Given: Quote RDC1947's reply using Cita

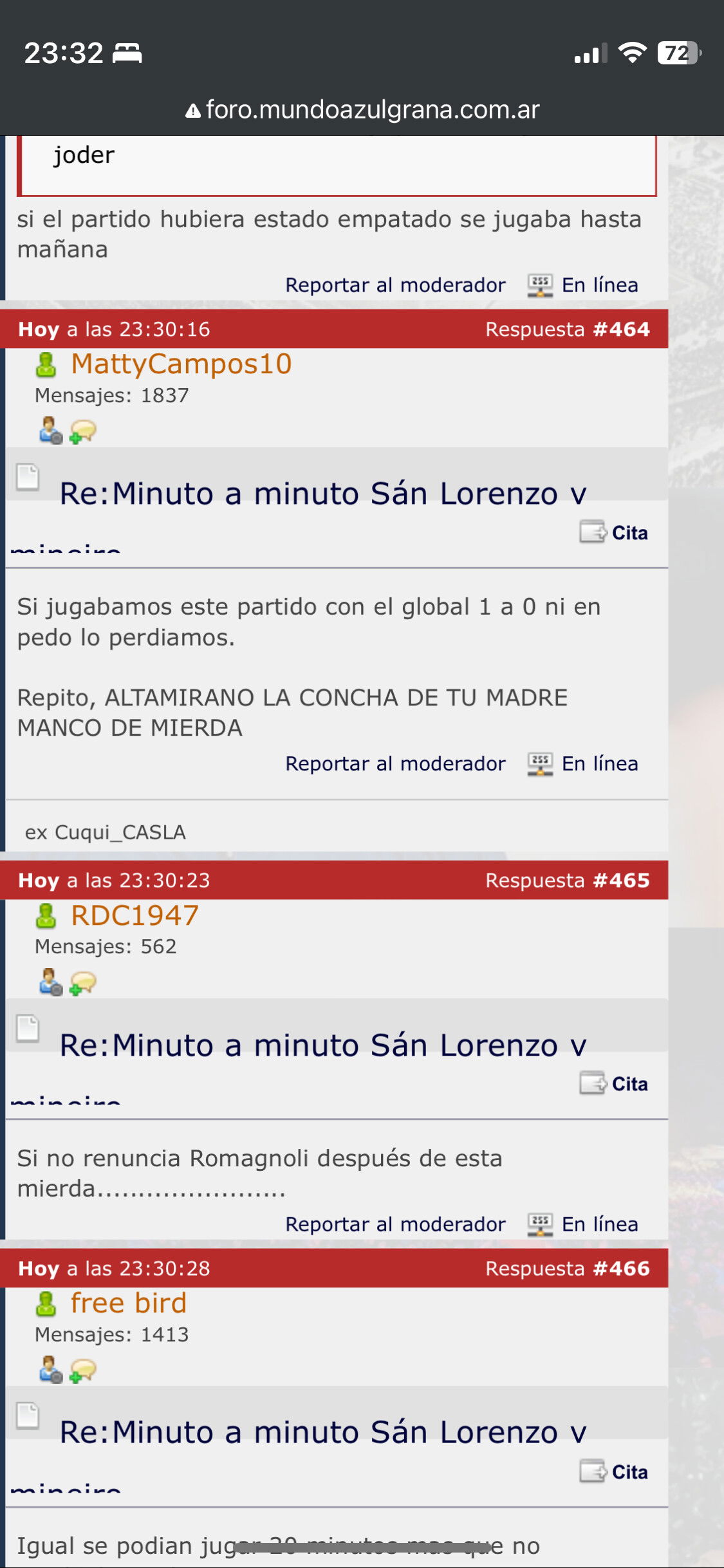Looking at the screenshot, I should click(614, 1083).
